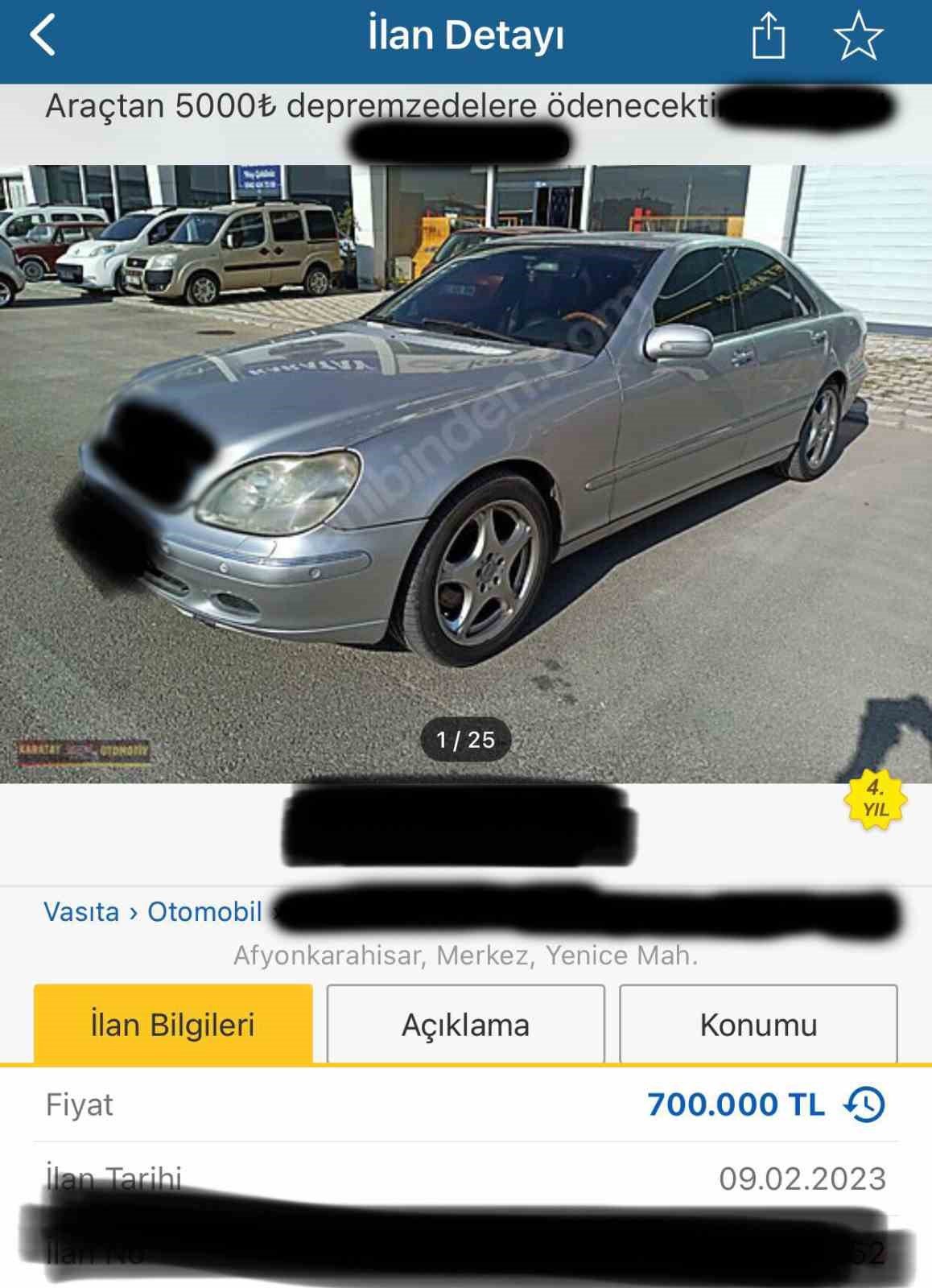This screenshot has height=1288, width=932.
Task: Favorite the listing with the star icon
Action: tap(858, 35)
